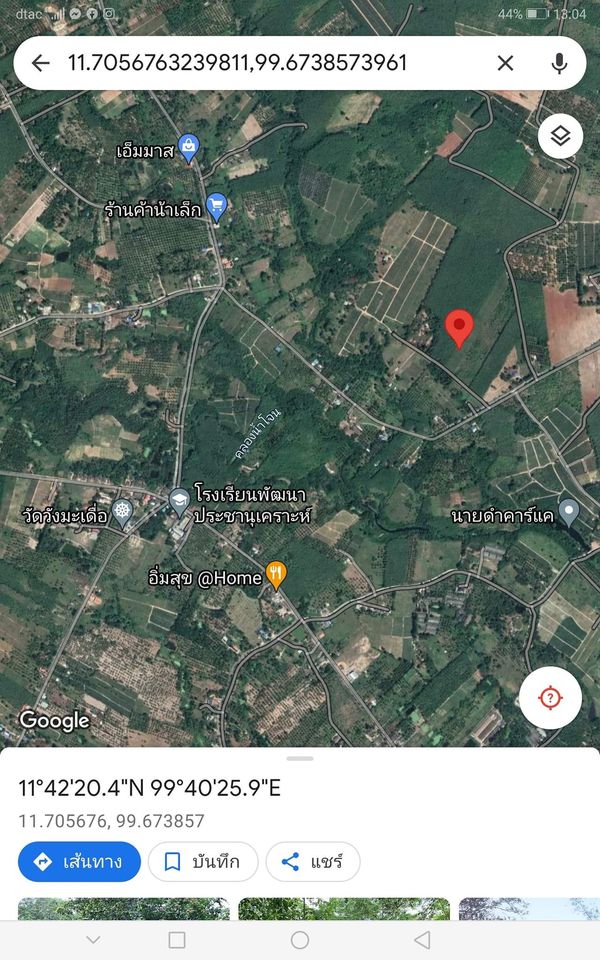Go back from the coordinate search
The image size is (600, 960).
coord(40,62)
